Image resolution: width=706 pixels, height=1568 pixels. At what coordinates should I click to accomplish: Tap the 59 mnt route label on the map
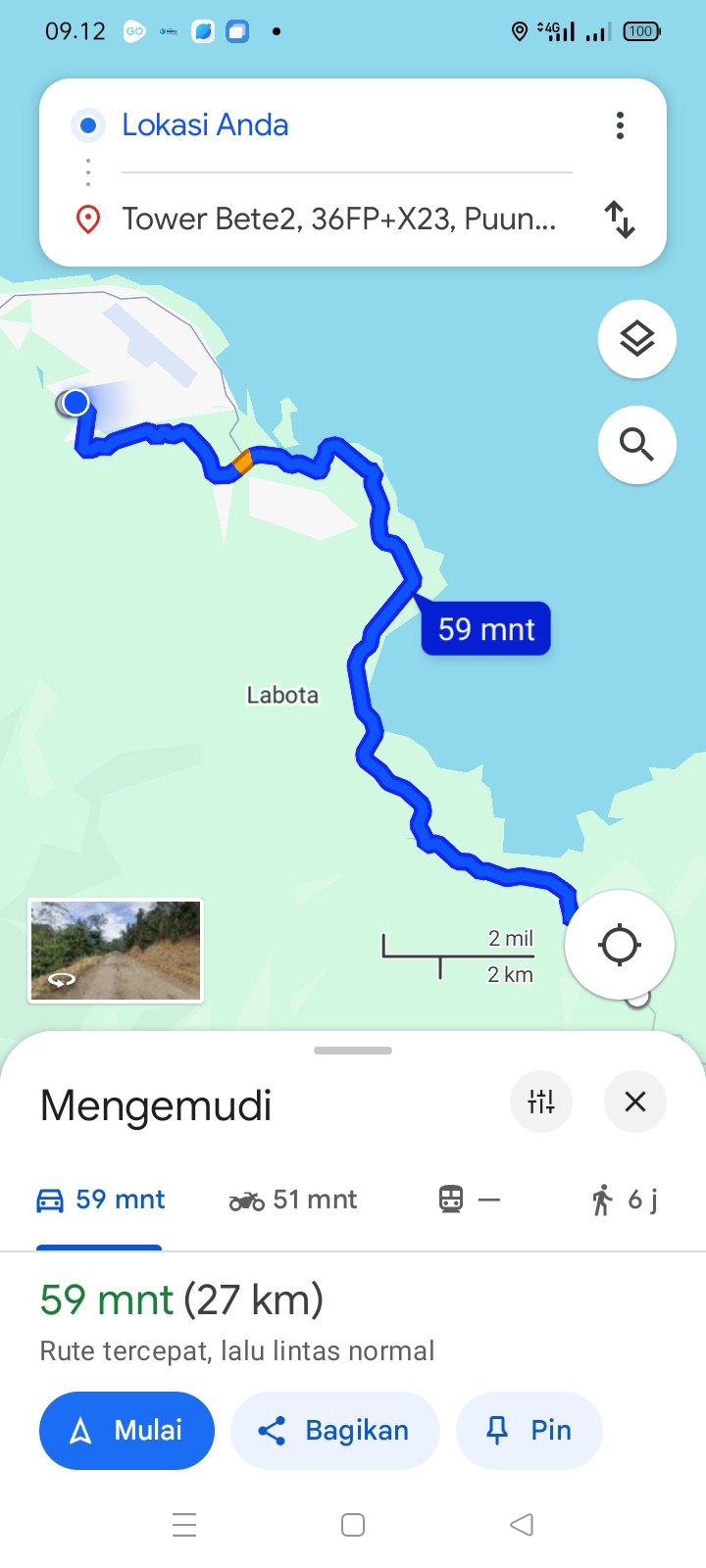[x=486, y=628]
